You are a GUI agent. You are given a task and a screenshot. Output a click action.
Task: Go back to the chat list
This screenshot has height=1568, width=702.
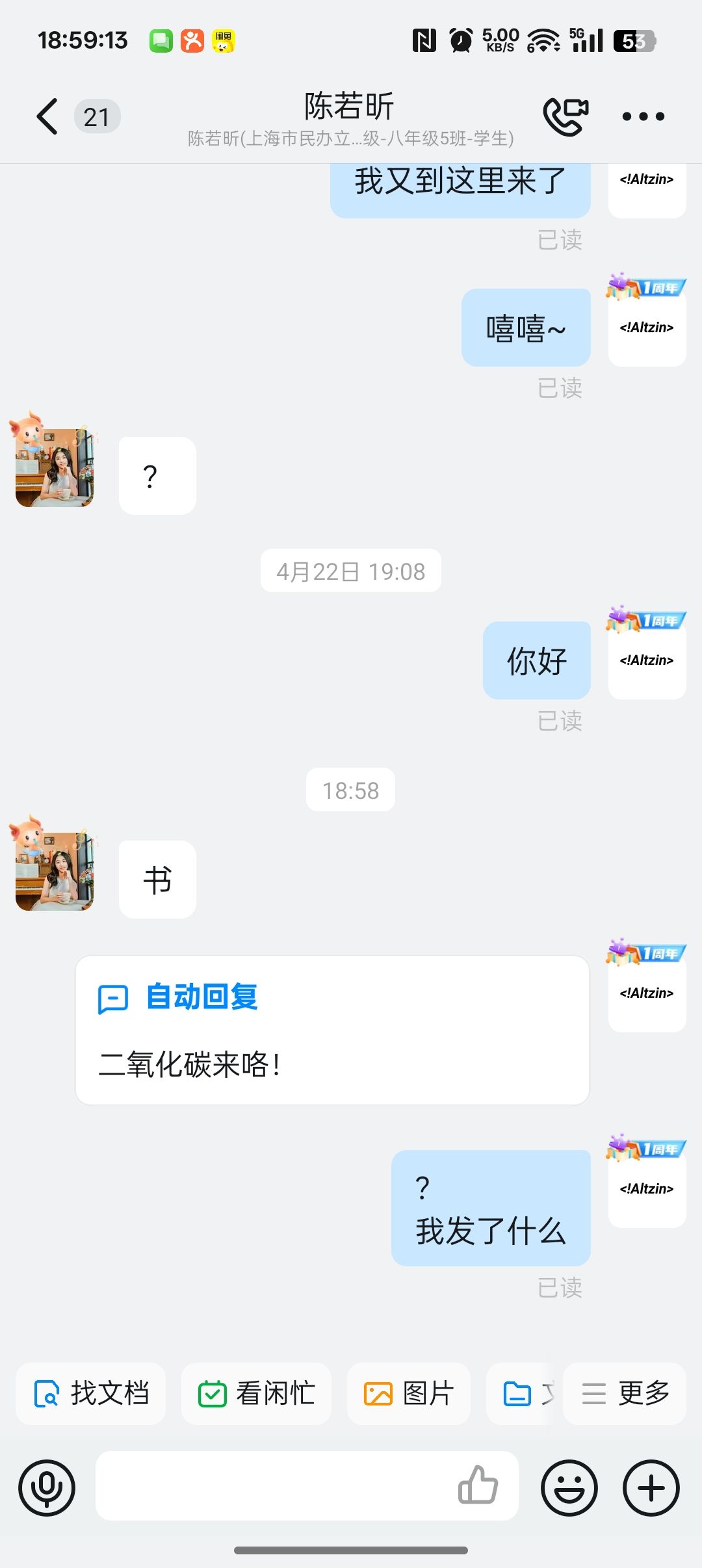tap(47, 117)
